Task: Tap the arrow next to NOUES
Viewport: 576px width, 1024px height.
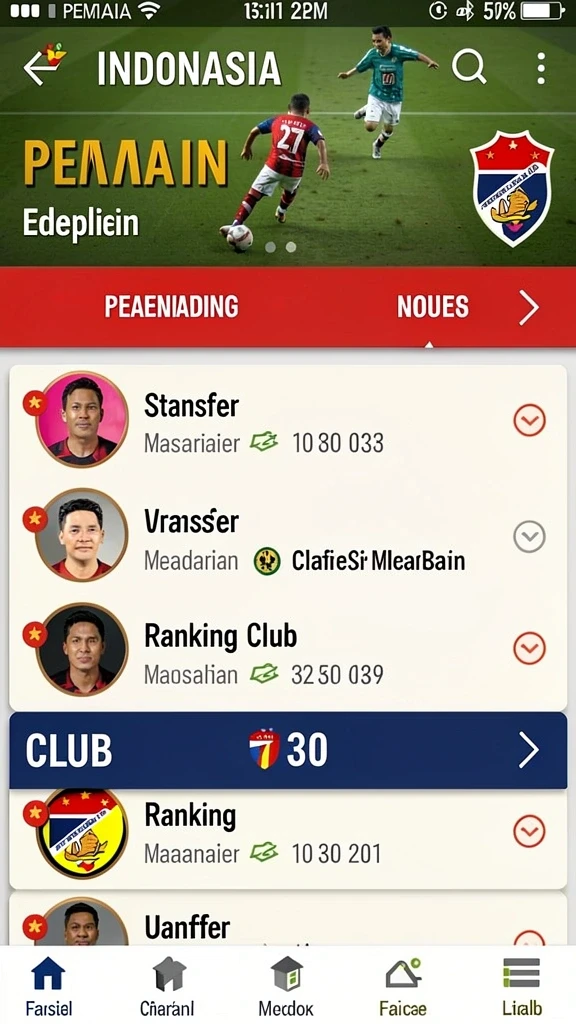Action: pyautogui.click(x=528, y=308)
